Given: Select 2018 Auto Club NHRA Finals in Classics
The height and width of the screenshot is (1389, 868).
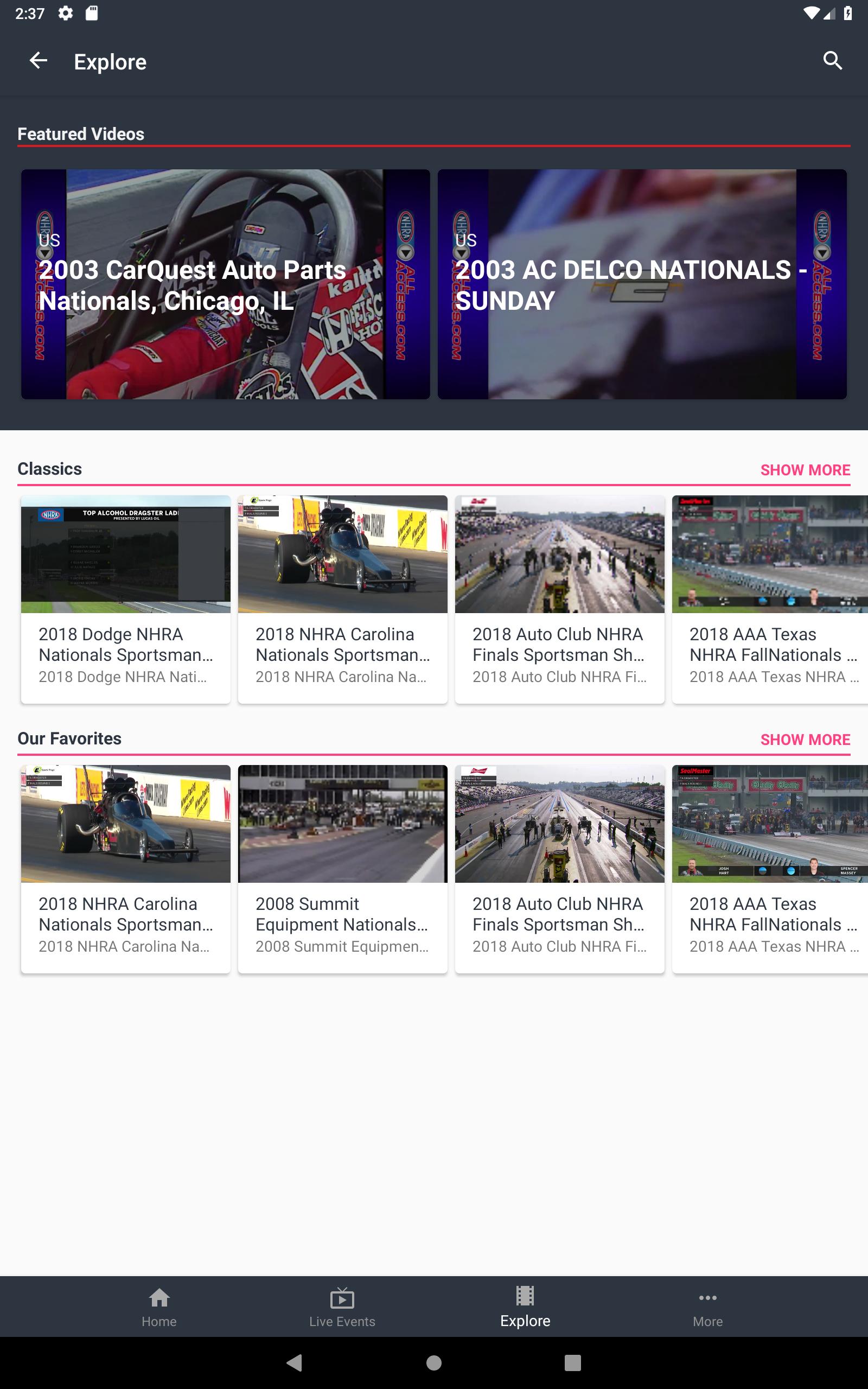Looking at the screenshot, I should 559,598.
